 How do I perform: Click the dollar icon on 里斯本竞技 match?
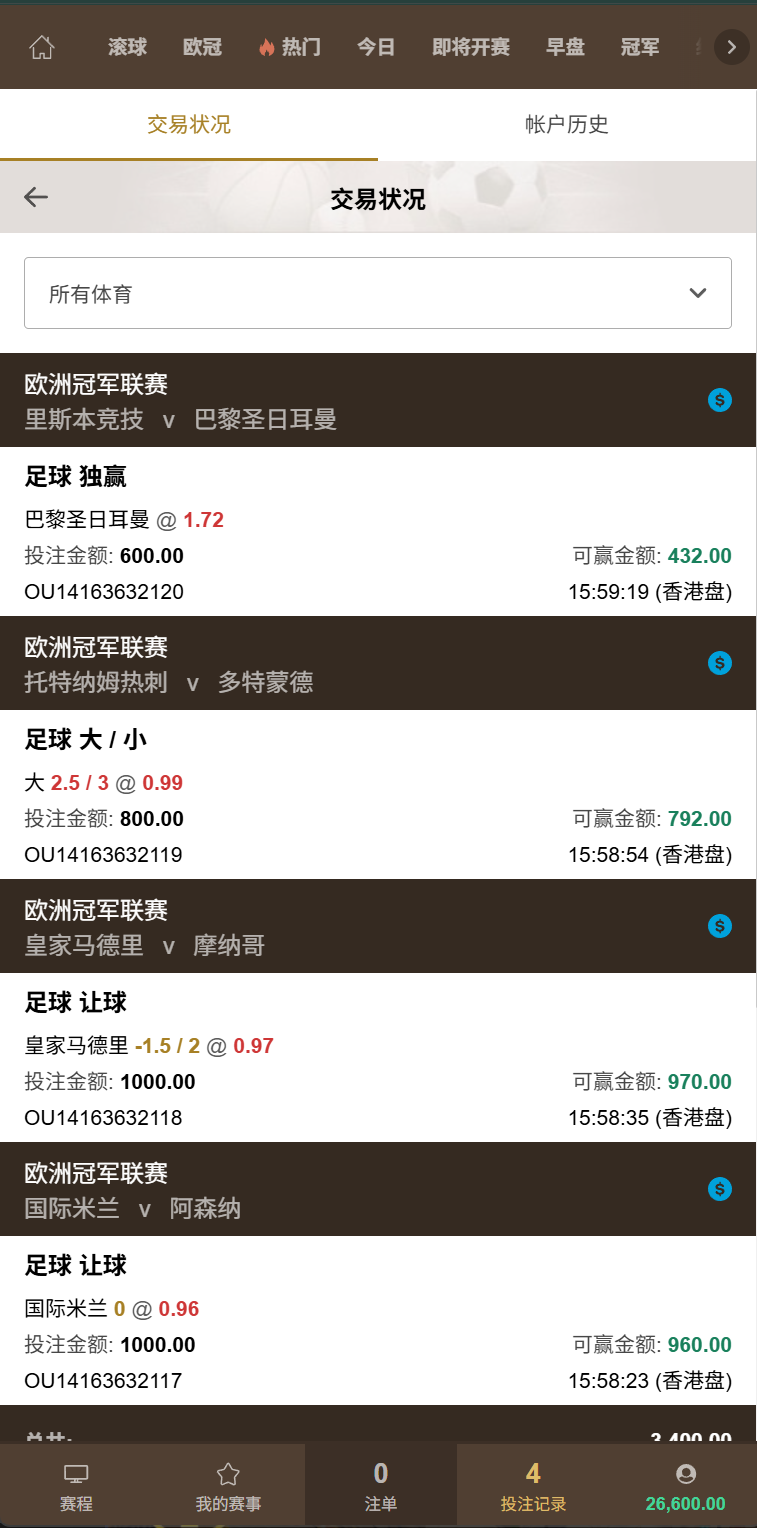tap(719, 400)
